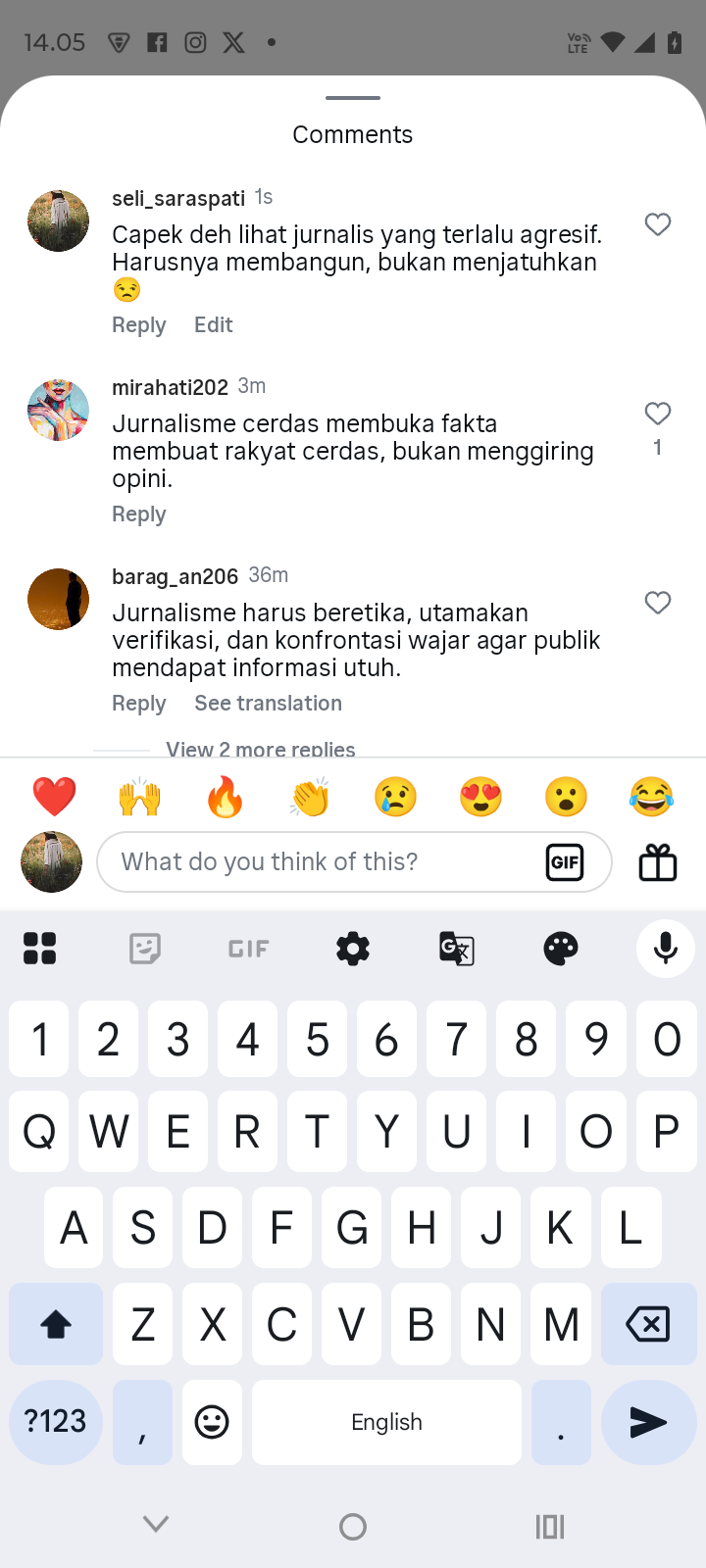Open mirahati202's profile picture
This screenshot has width=706, height=1568.
[58, 411]
